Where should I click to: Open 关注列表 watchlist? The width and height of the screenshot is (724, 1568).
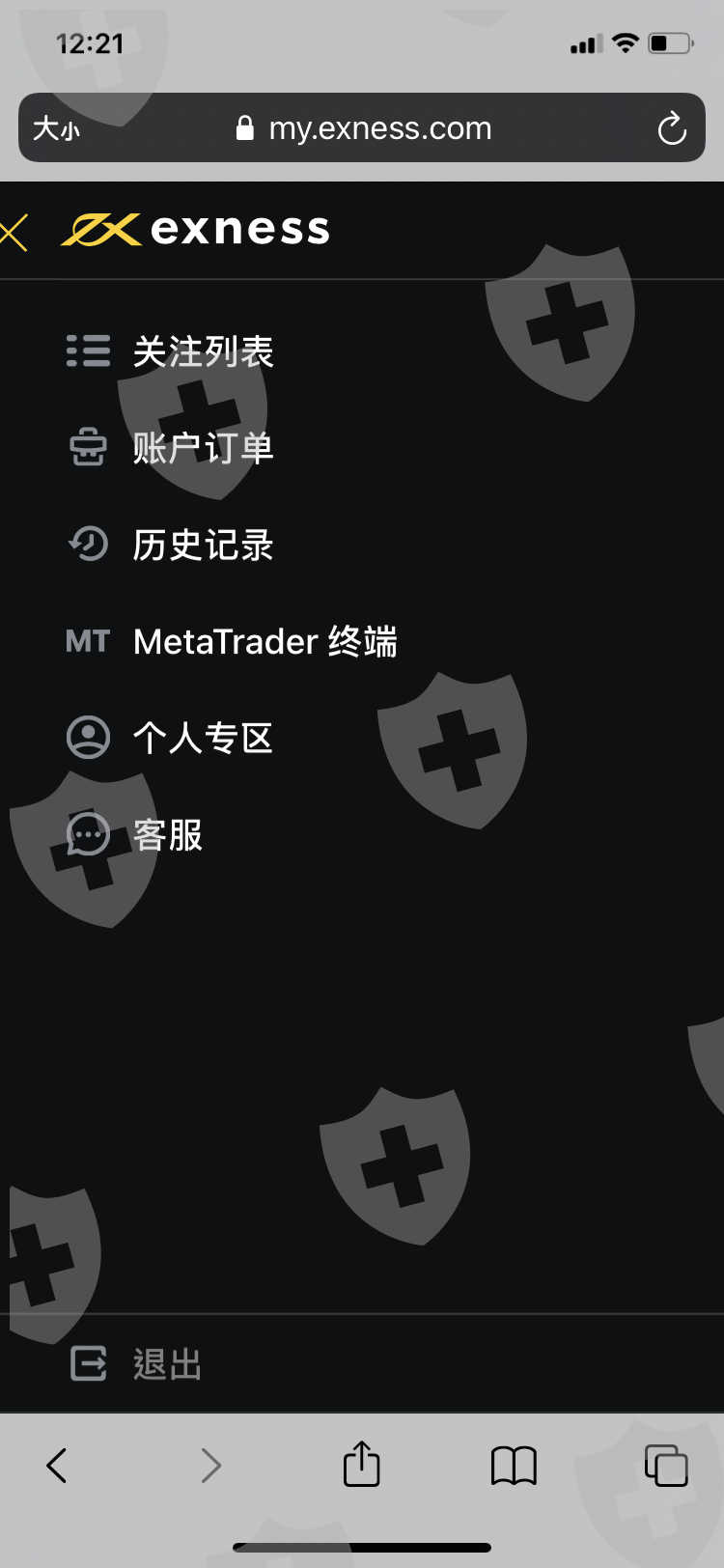point(203,351)
